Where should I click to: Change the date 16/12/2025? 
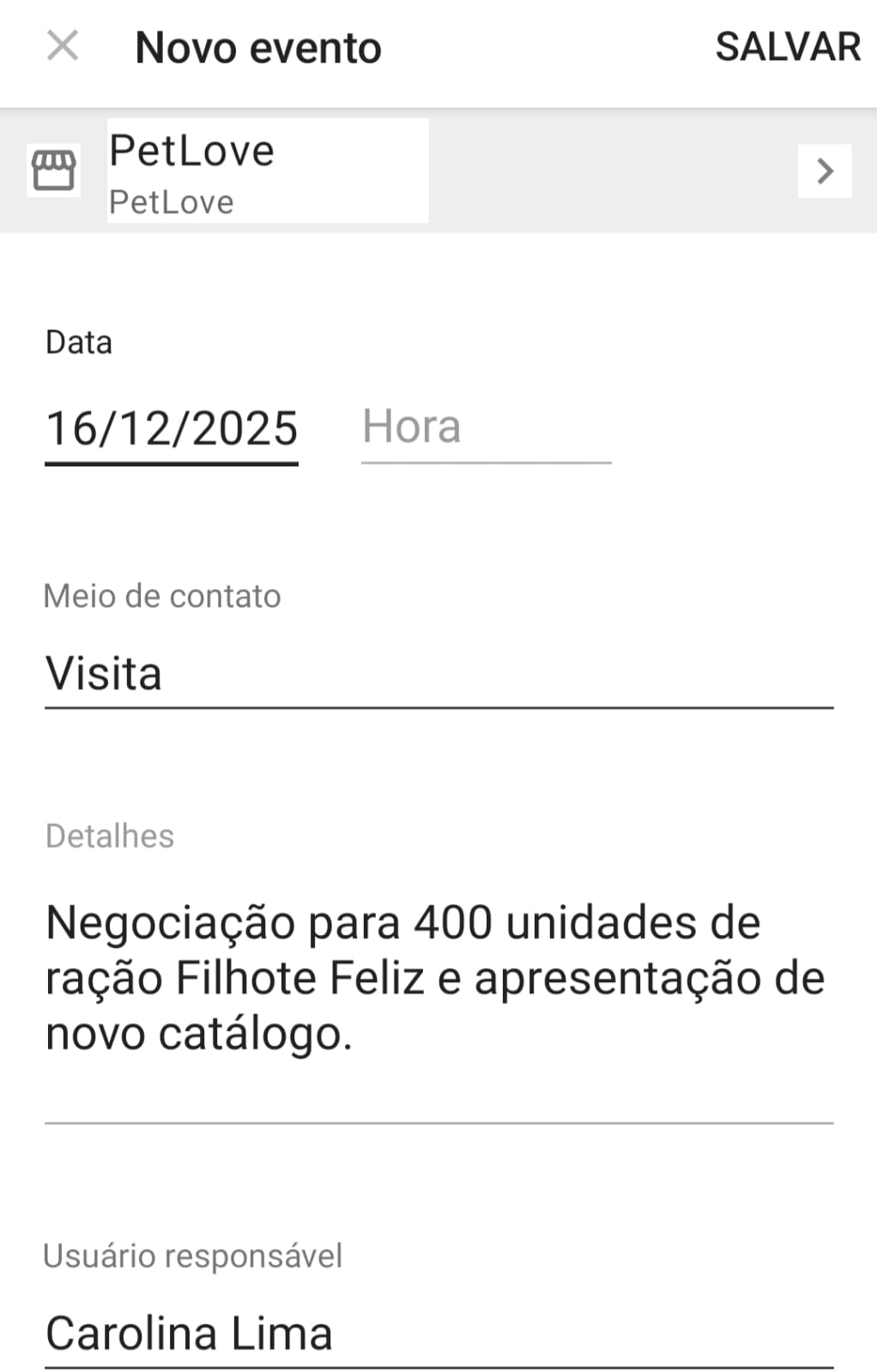click(172, 428)
